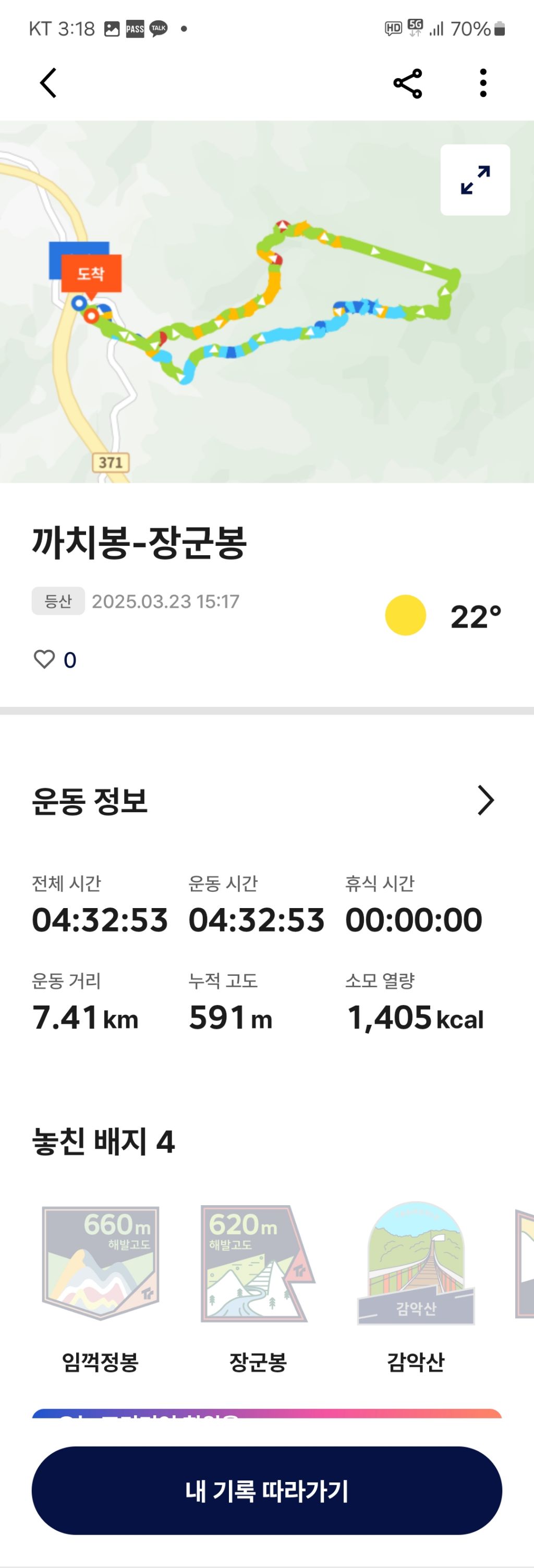Open 운동 정보 details via the chevron
This screenshot has width=534, height=1568.
point(486,800)
